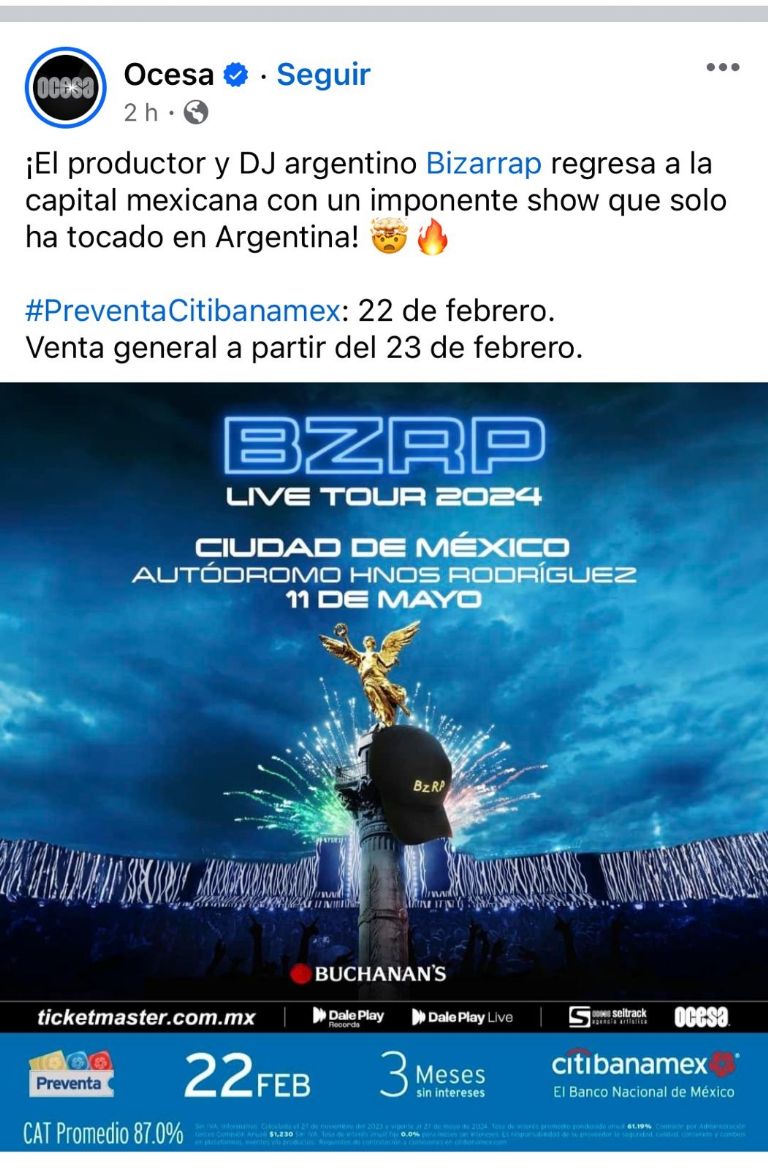Screen dimensions: 768x1169
Task: Open the Bizarrap tagged page link
Action: (484, 163)
